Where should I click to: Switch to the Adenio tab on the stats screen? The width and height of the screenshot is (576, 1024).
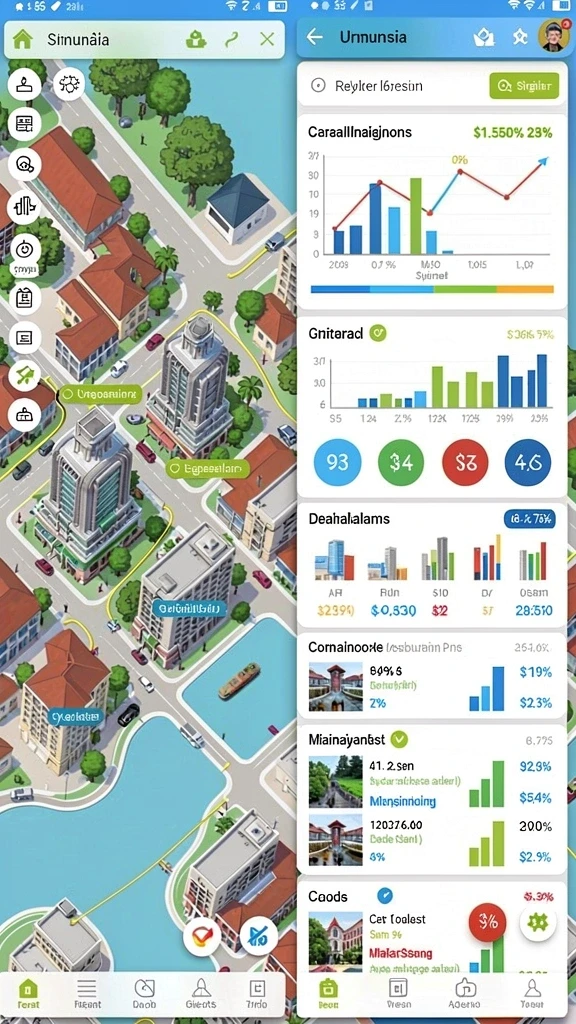[x=464, y=994]
